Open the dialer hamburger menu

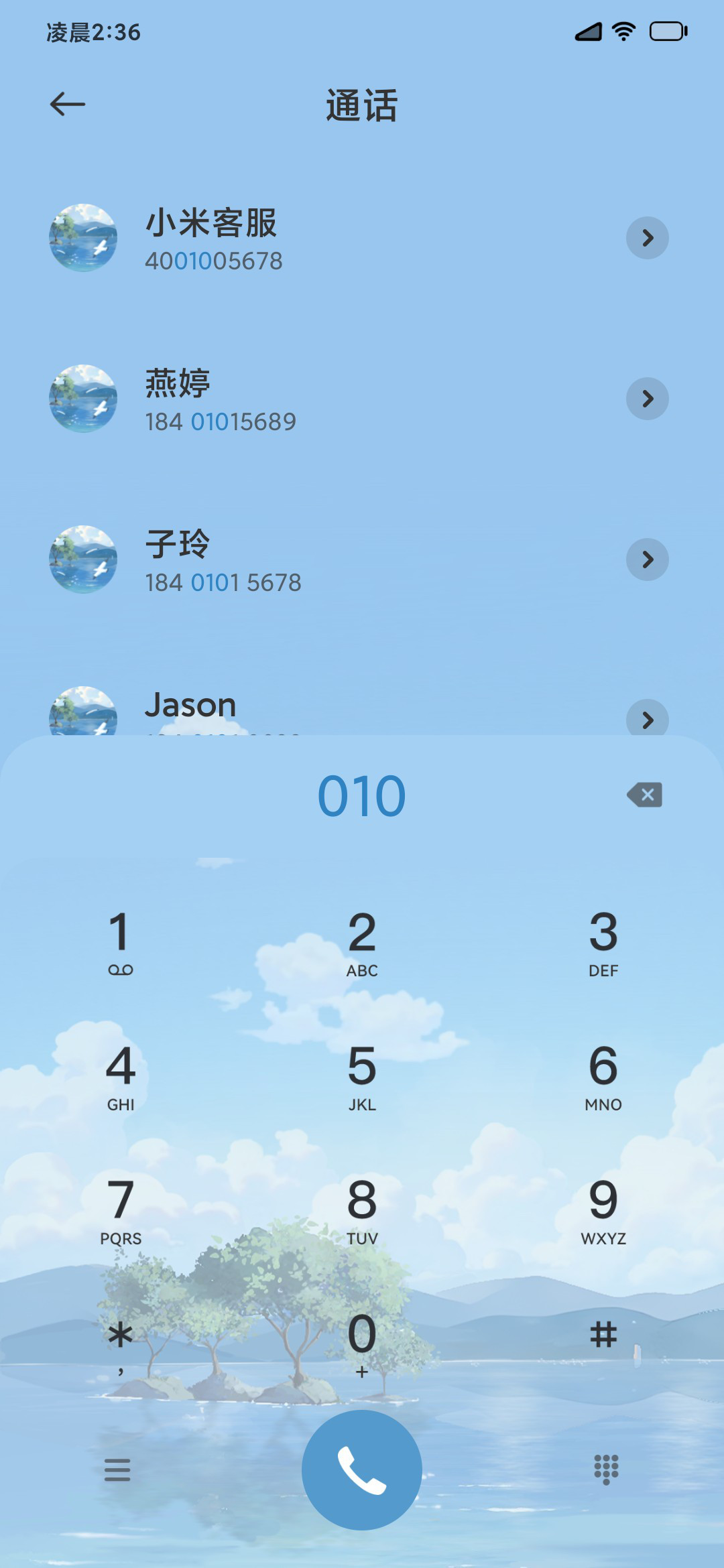pyautogui.click(x=117, y=1469)
